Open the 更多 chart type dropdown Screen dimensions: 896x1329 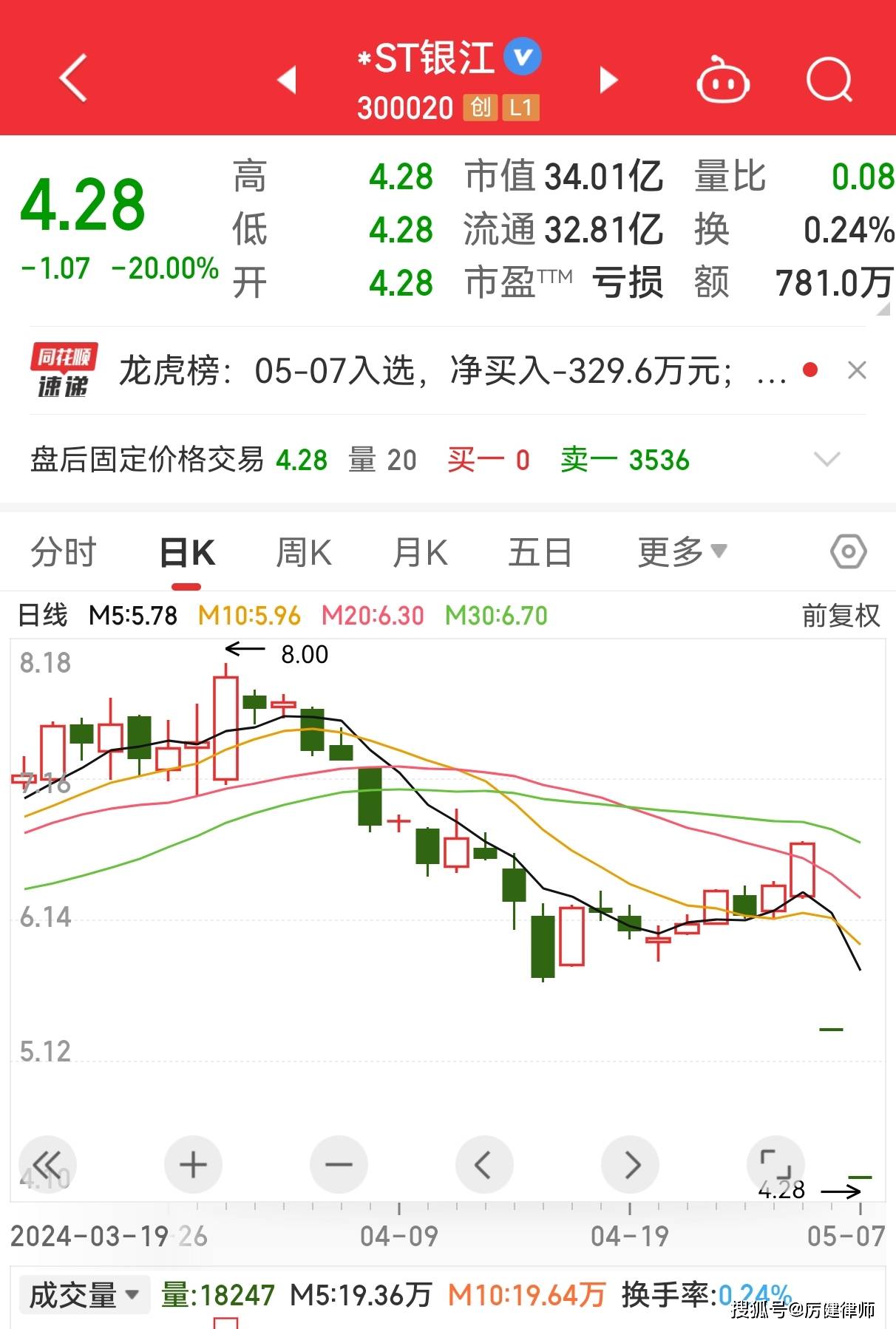[x=680, y=551]
